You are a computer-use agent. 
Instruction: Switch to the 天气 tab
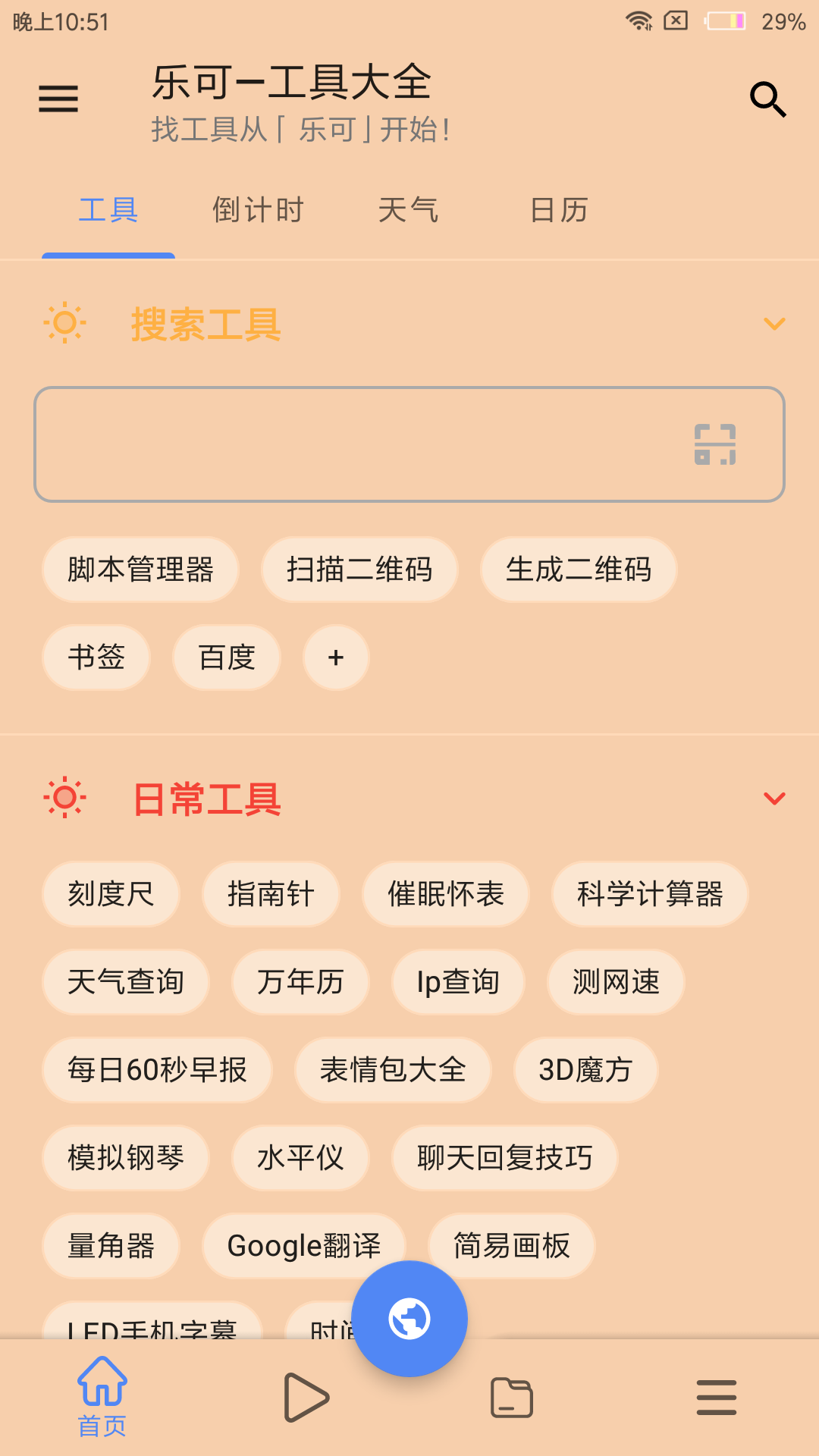pos(408,210)
